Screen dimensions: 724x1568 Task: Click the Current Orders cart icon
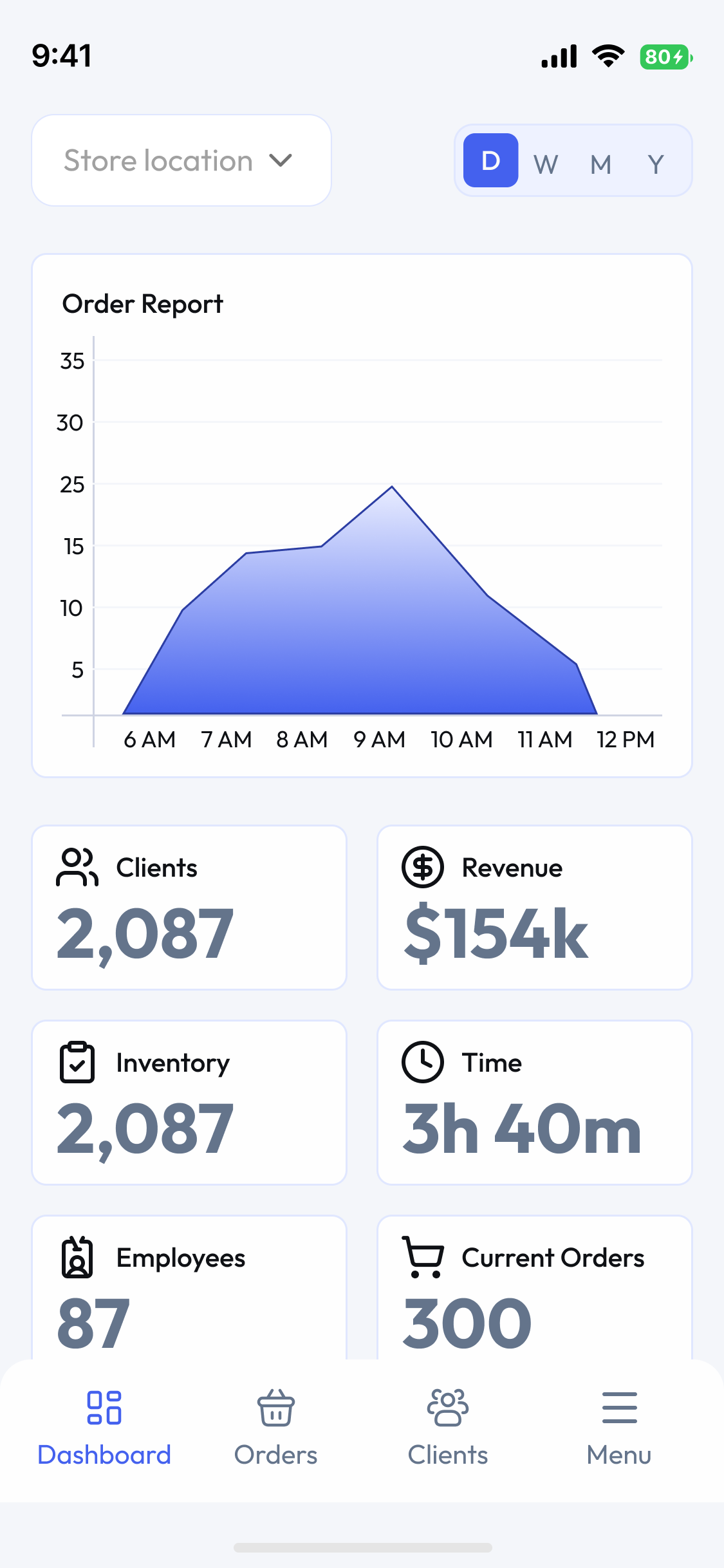[x=423, y=1256]
